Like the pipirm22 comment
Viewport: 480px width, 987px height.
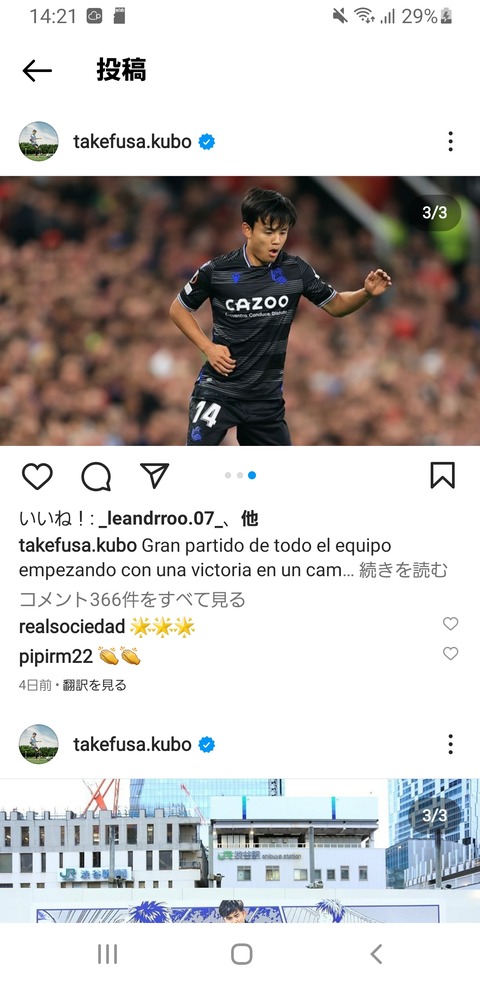coord(450,654)
